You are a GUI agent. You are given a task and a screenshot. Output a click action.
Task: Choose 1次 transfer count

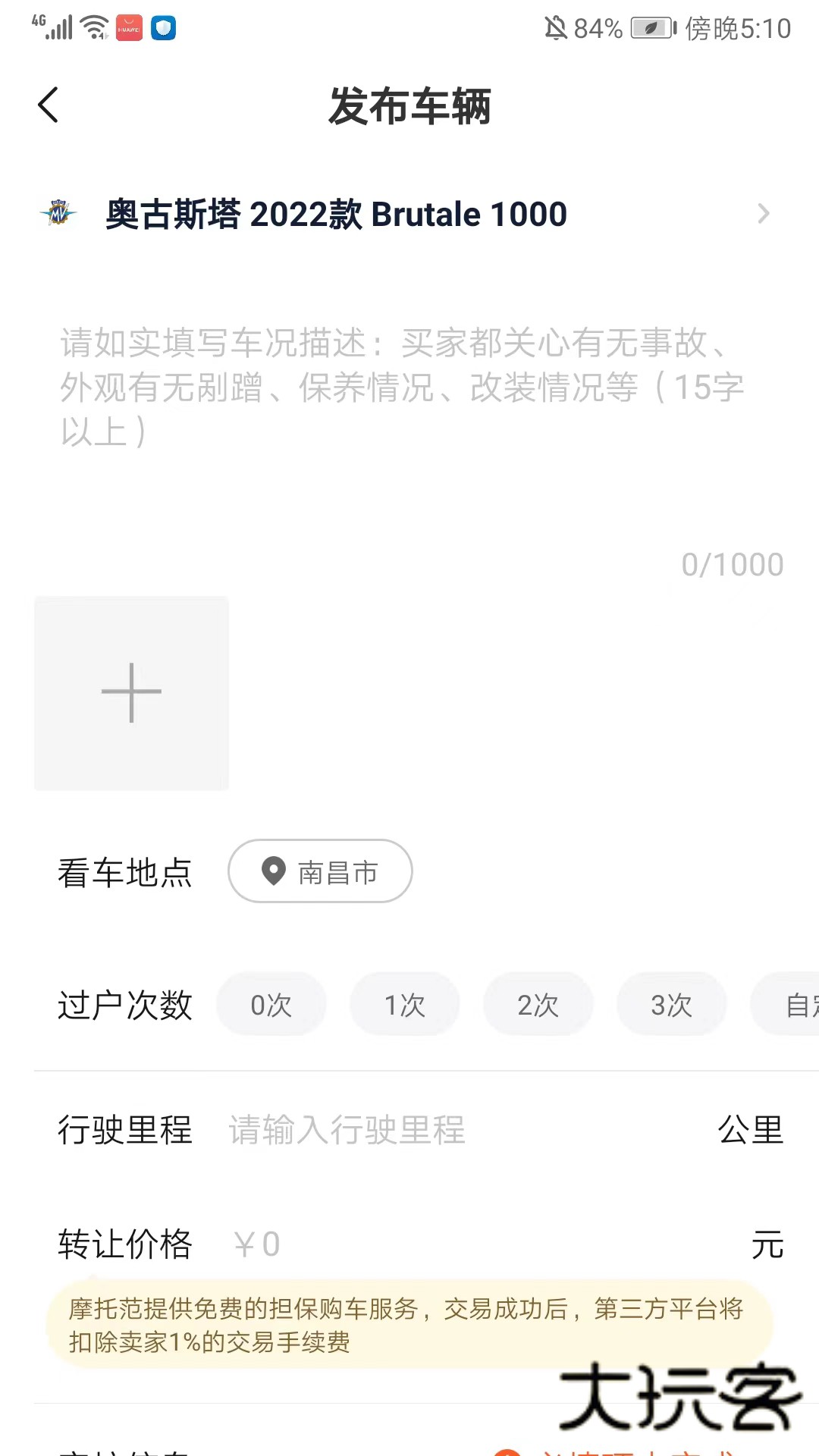point(405,1005)
